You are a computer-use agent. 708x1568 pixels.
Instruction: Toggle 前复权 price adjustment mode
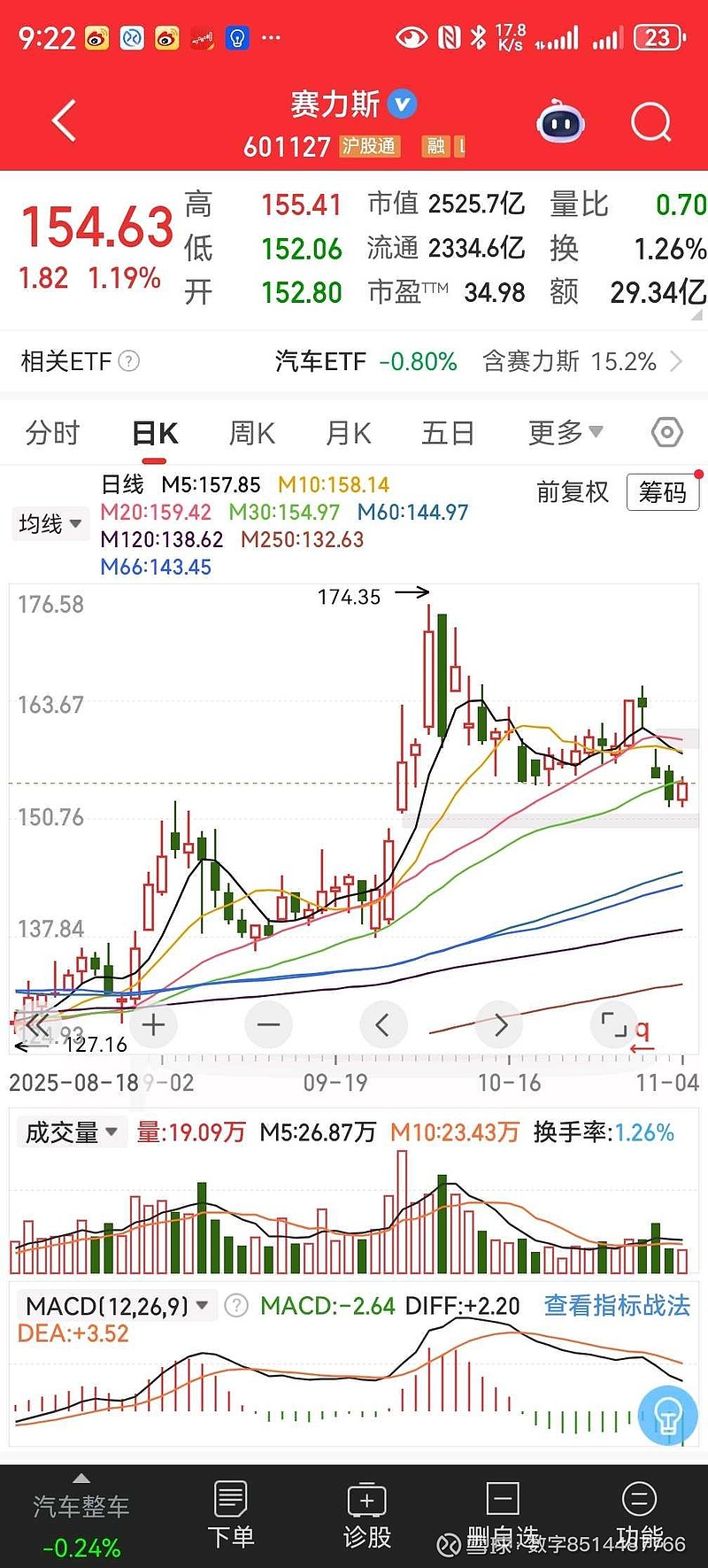click(x=572, y=492)
